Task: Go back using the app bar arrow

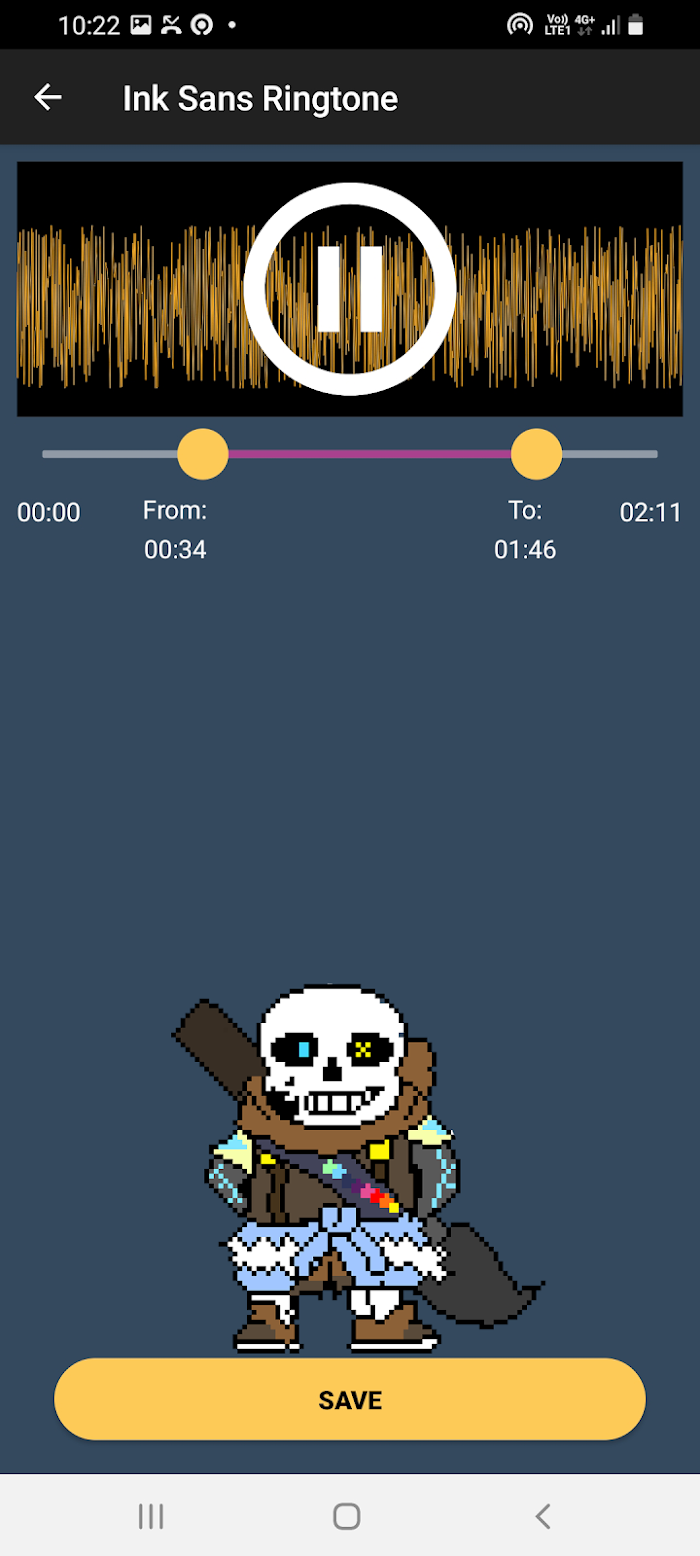Action: (48, 97)
